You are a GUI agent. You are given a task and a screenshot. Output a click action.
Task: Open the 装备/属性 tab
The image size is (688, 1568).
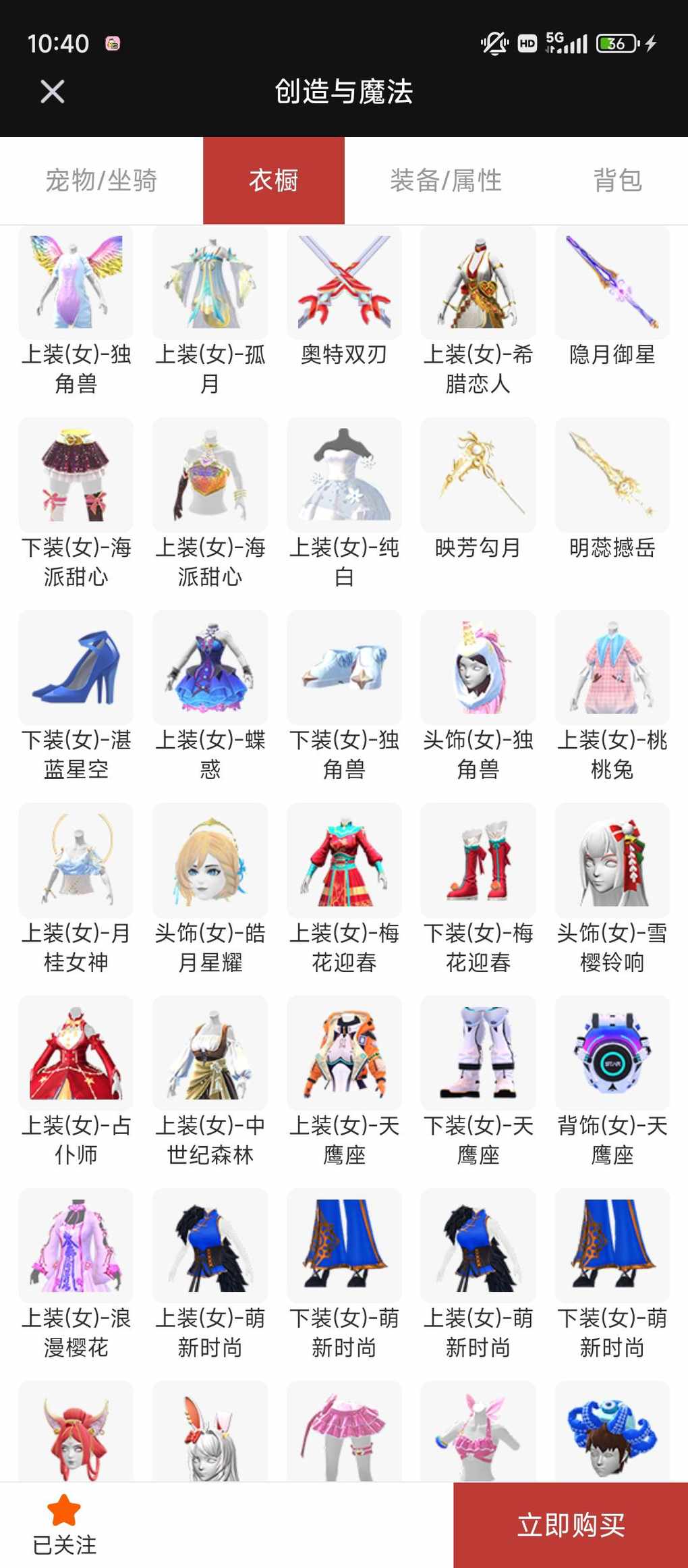tap(446, 181)
